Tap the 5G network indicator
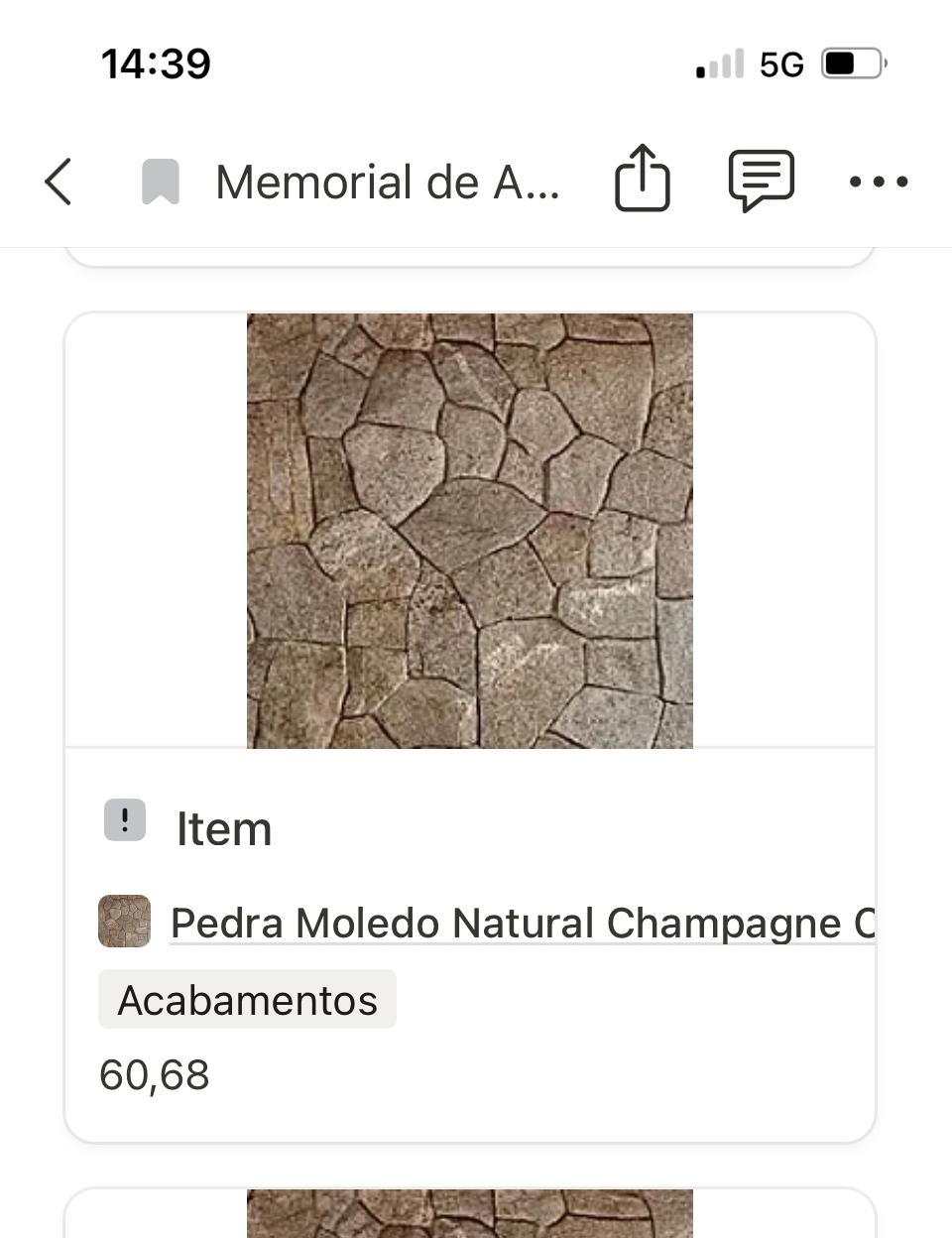Viewport: 952px width, 1238px height. pos(782,62)
